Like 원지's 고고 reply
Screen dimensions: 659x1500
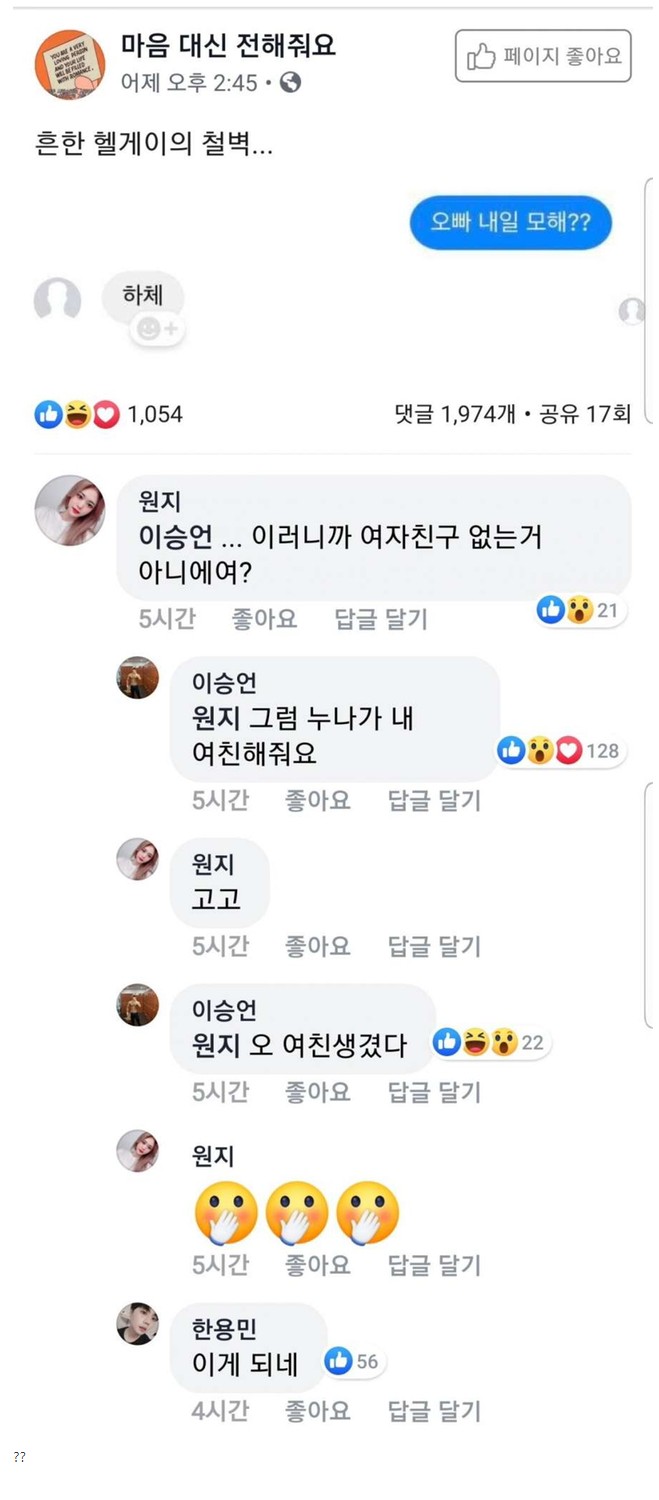[x=318, y=947]
